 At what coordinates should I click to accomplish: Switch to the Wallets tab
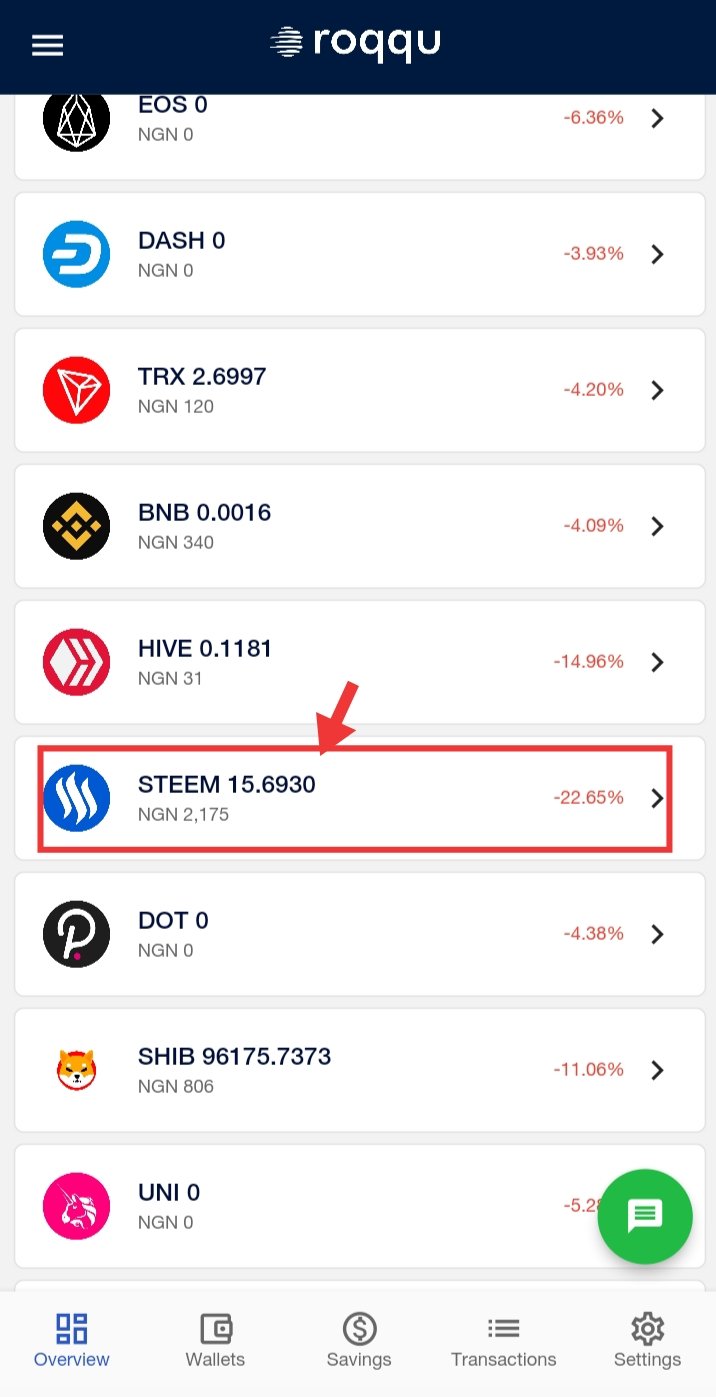coord(215,1341)
